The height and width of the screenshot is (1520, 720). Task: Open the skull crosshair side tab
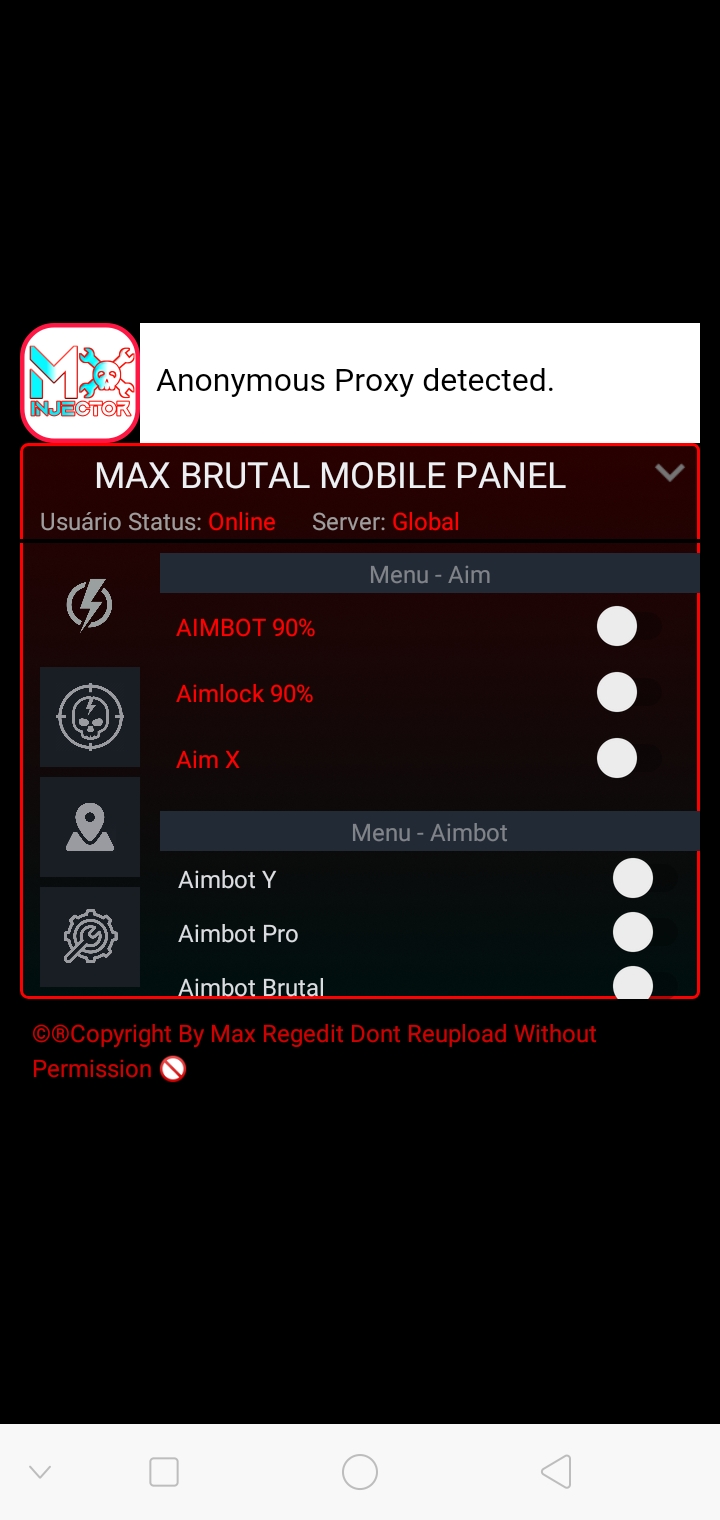pyautogui.click(x=90, y=717)
